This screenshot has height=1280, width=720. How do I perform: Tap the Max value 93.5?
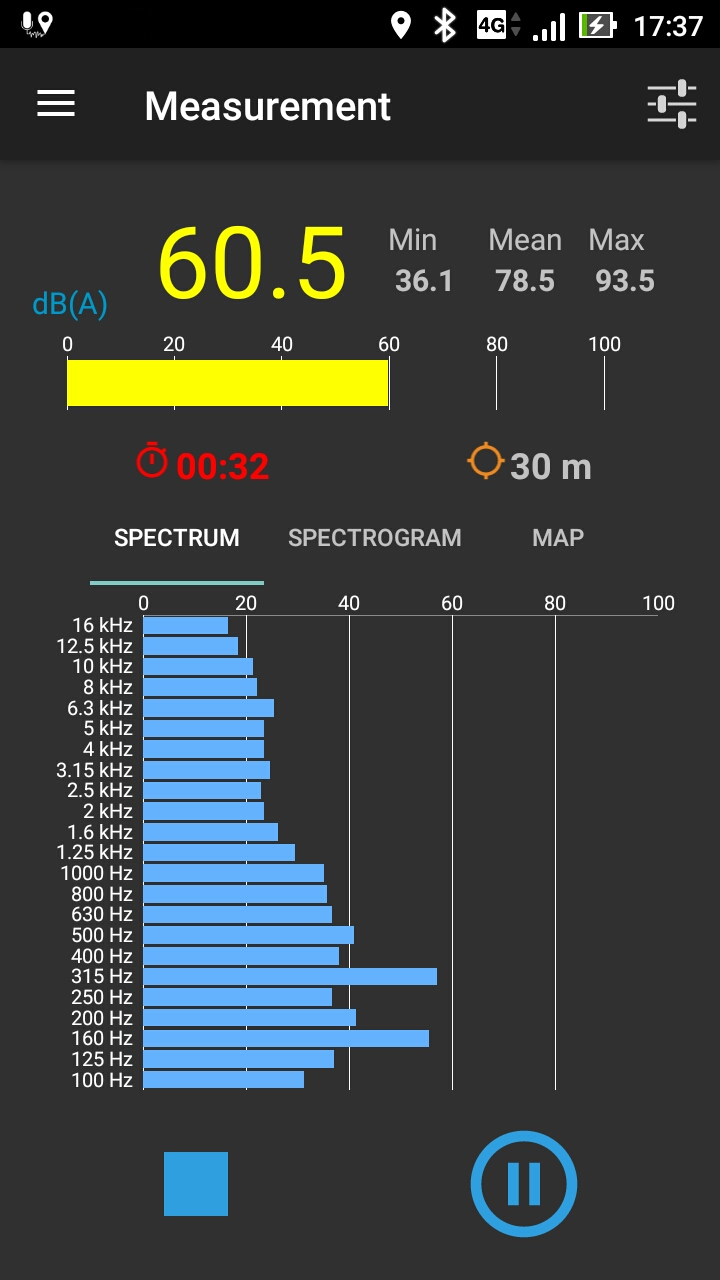coord(624,281)
